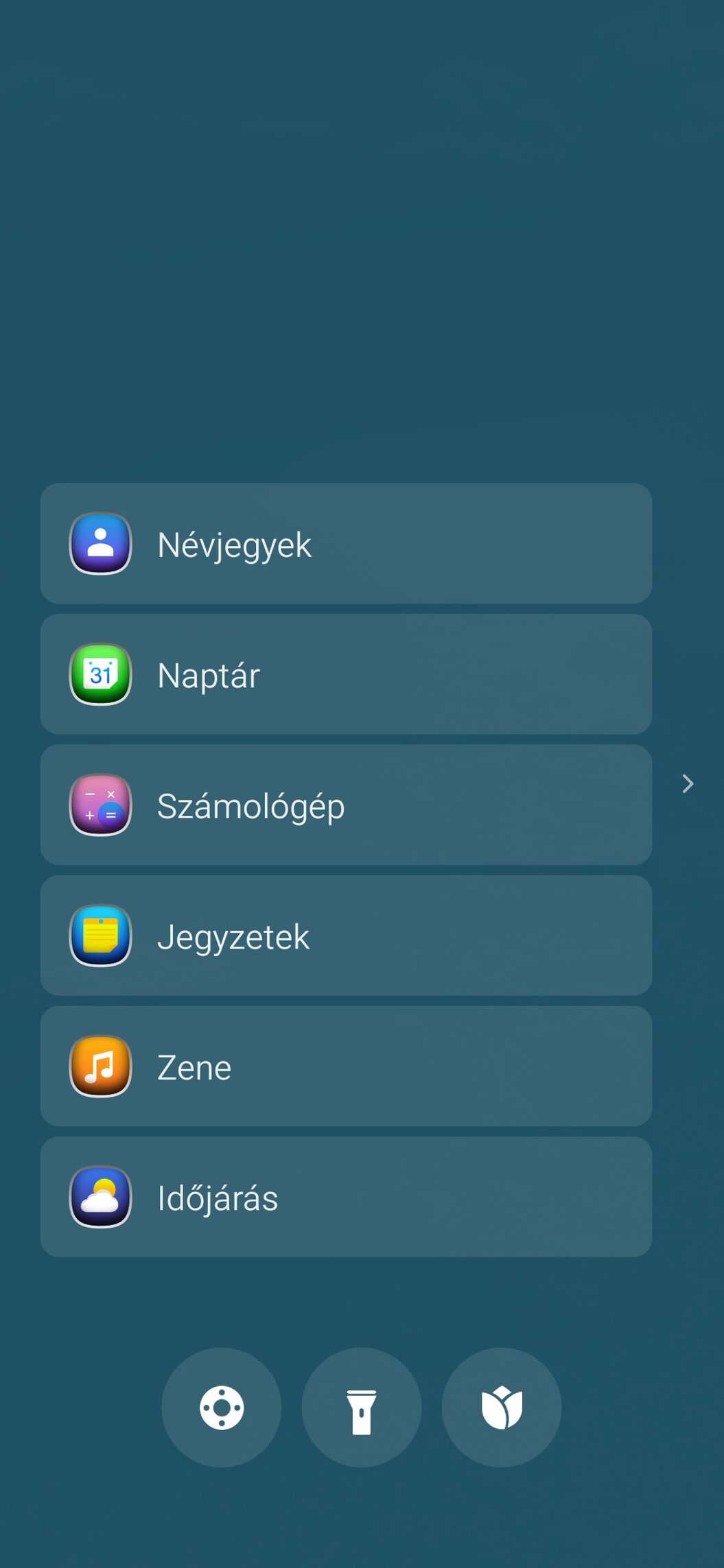This screenshot has width=724, height=1568.
Task: Tap the right chevron arrow
Action: [688, 784]
